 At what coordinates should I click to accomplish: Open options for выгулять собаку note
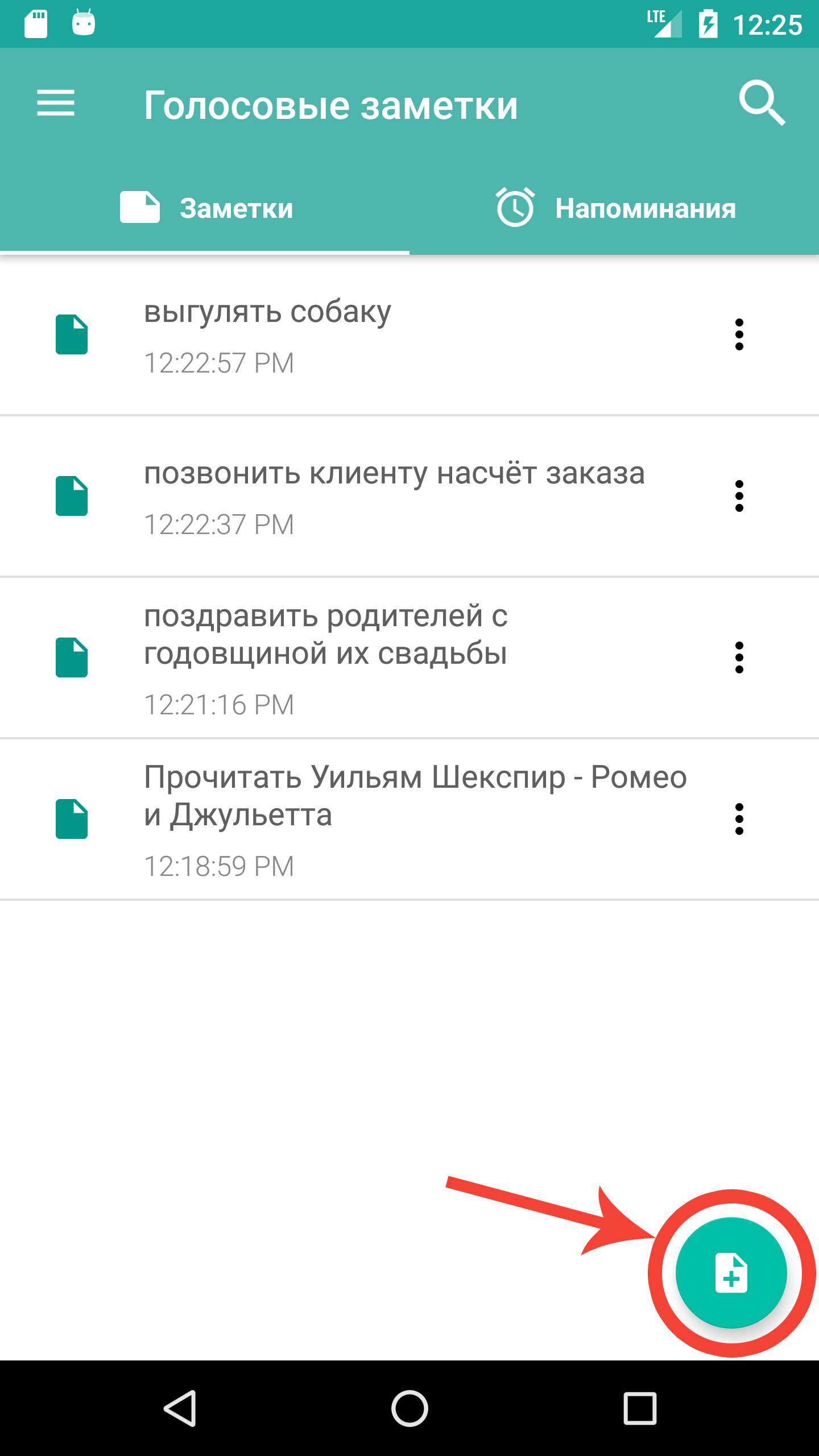pos(739,334)
